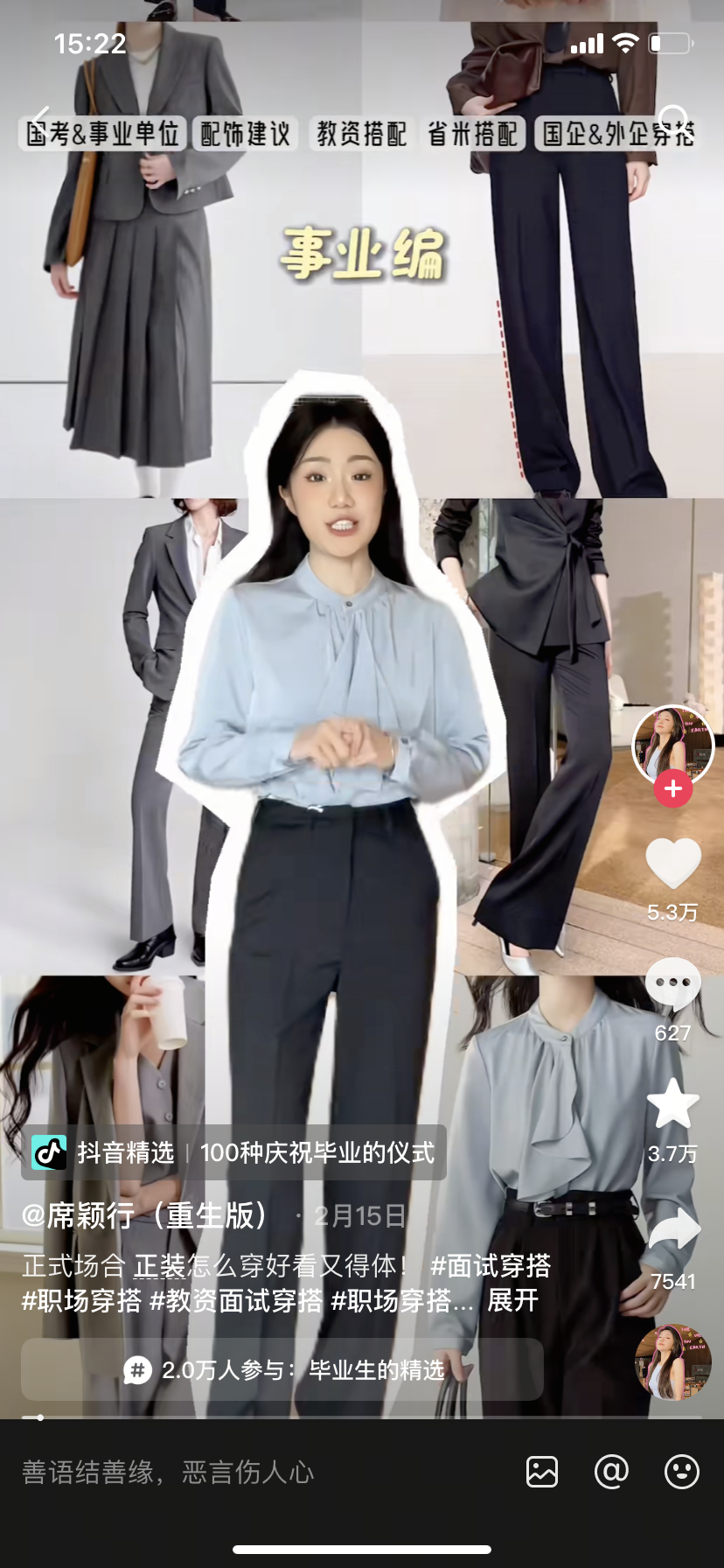Follow the creator with the plus button
The width and height of the screenshot is (724, 1568).
672,788
